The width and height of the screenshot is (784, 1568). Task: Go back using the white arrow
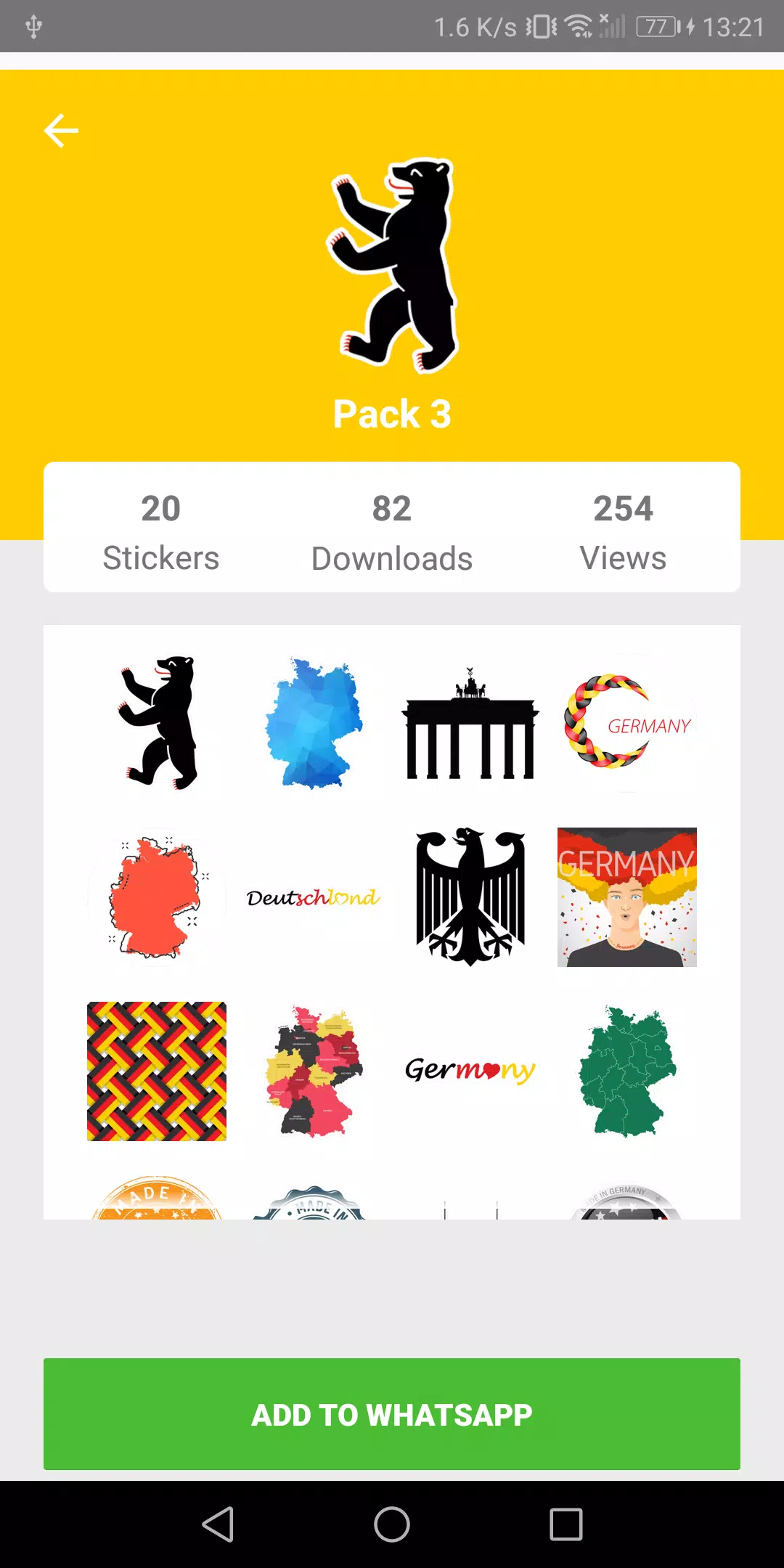[x=61, y=131]
